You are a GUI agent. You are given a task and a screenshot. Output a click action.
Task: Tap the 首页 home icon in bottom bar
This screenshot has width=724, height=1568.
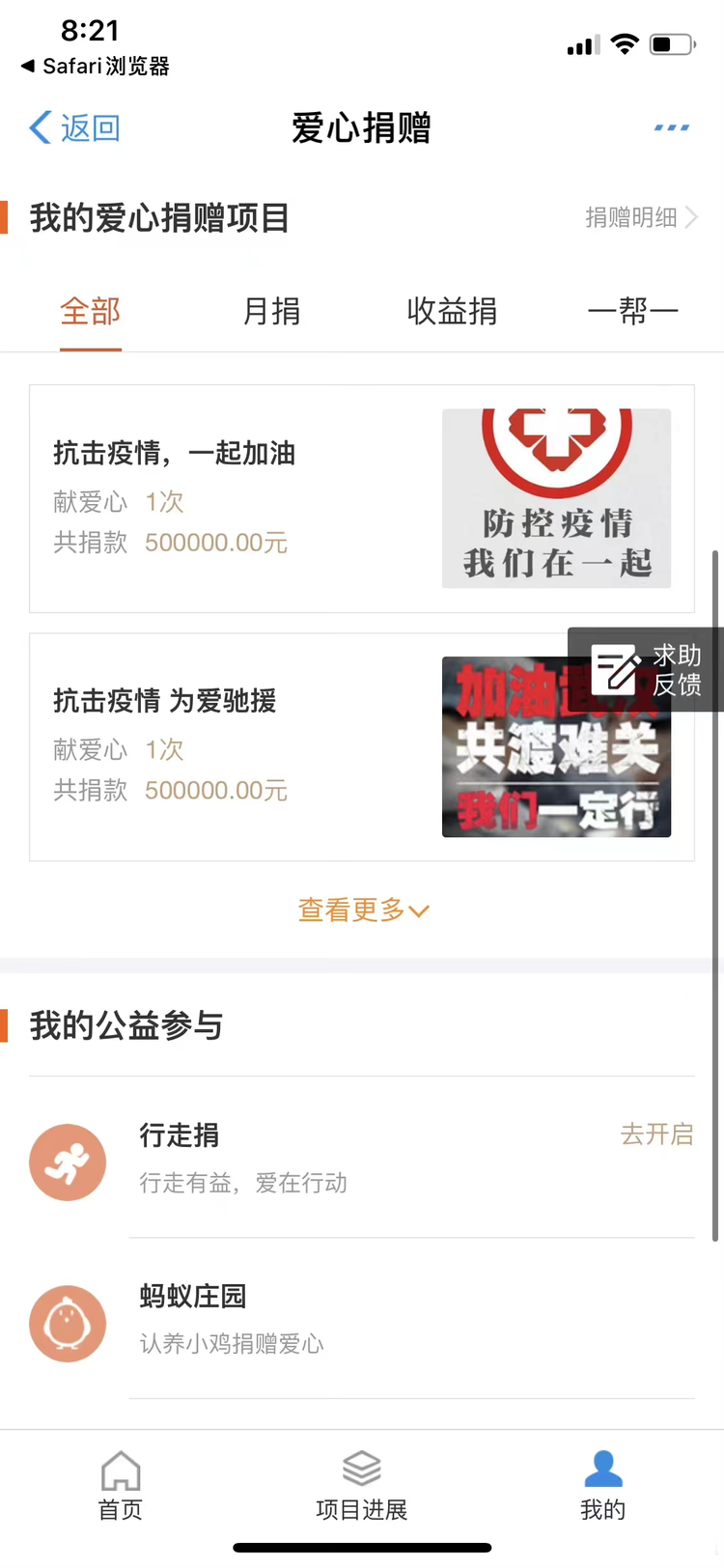pos(119,1472)
